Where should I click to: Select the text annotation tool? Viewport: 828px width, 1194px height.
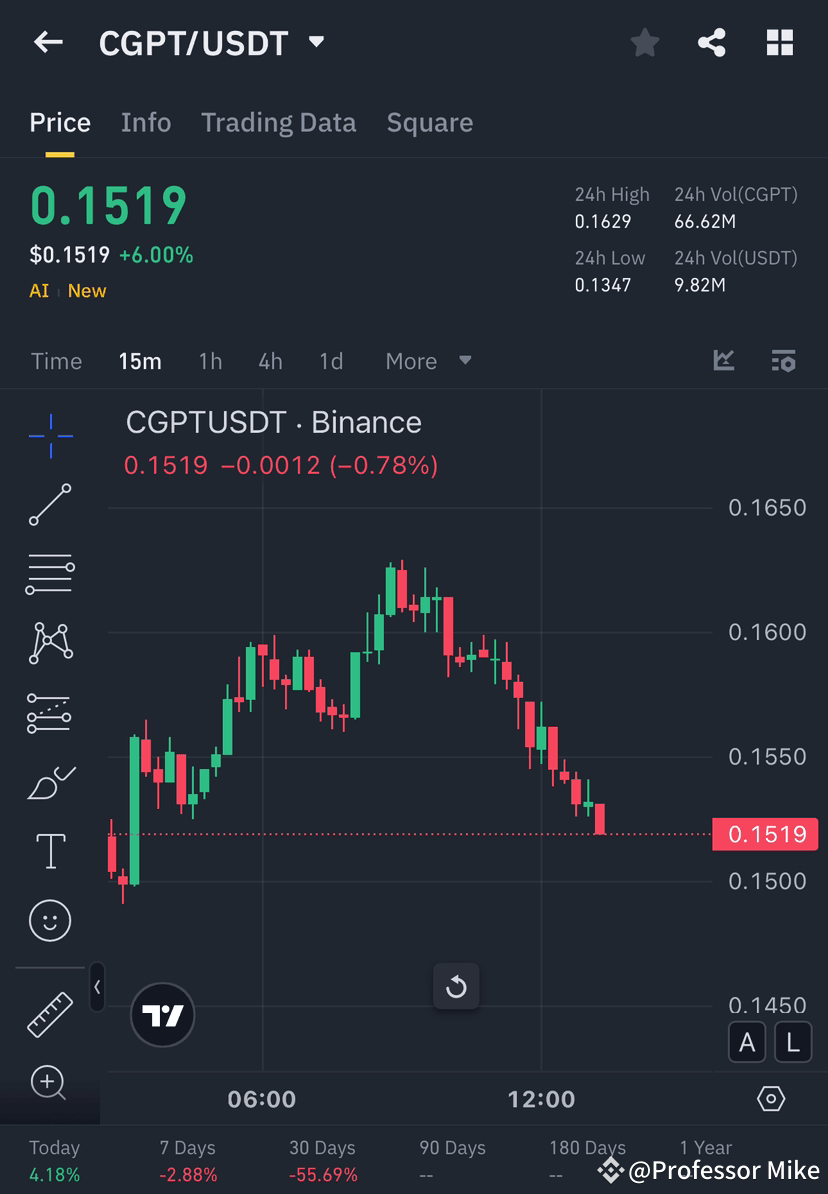point(50,850)
